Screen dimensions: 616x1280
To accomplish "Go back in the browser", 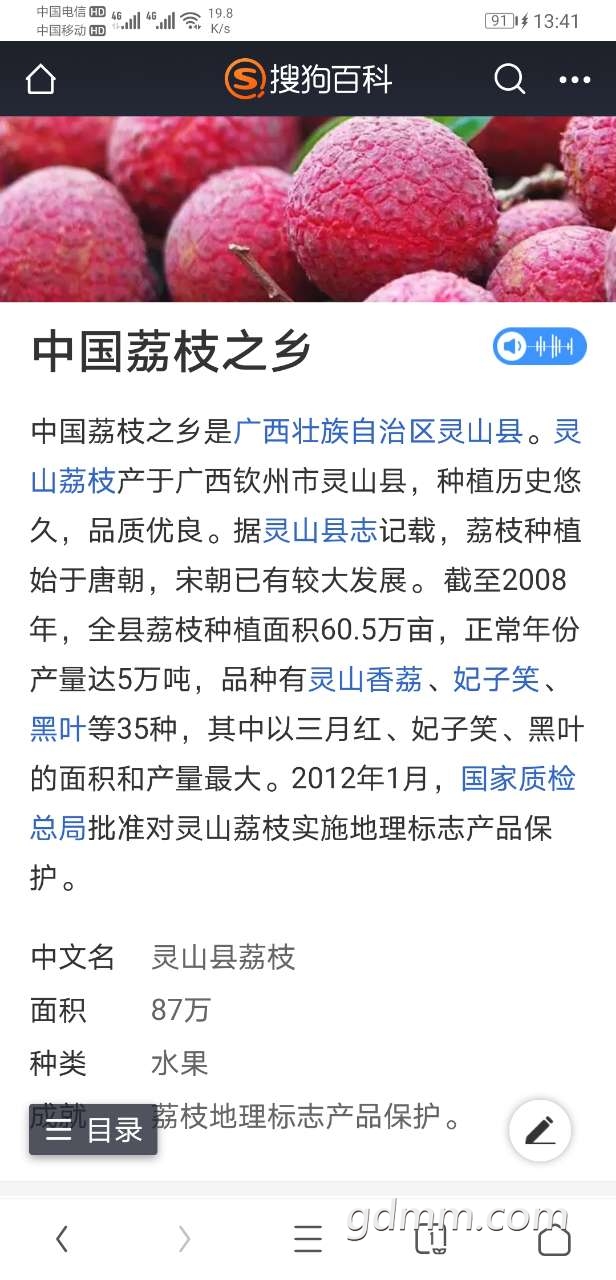I will [62, 1240].
